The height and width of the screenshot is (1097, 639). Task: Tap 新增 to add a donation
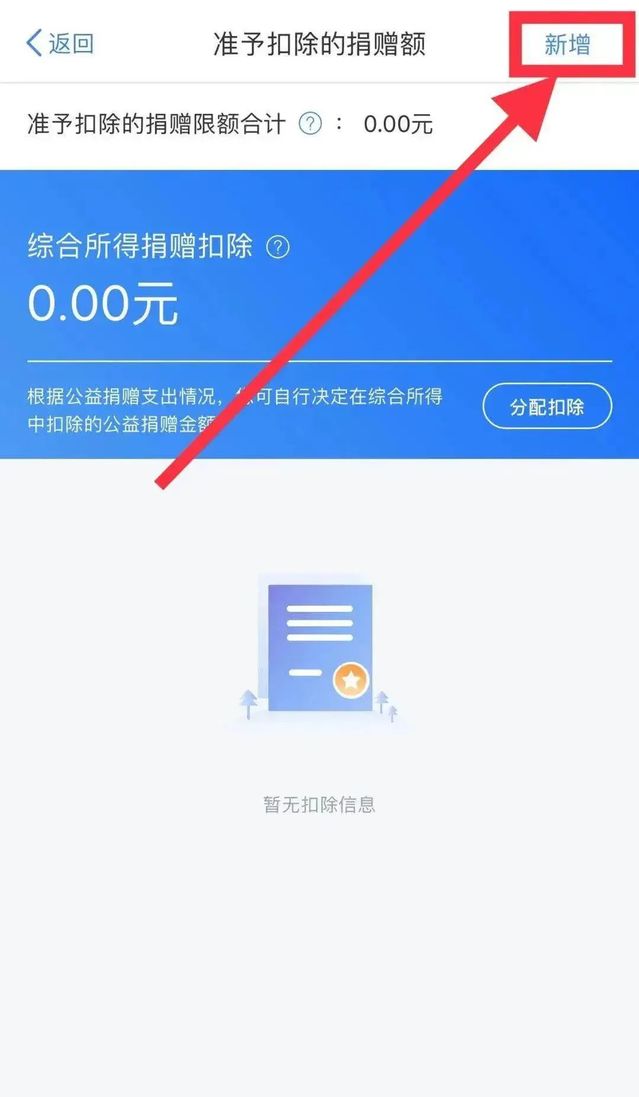click(x=567, y=44)
